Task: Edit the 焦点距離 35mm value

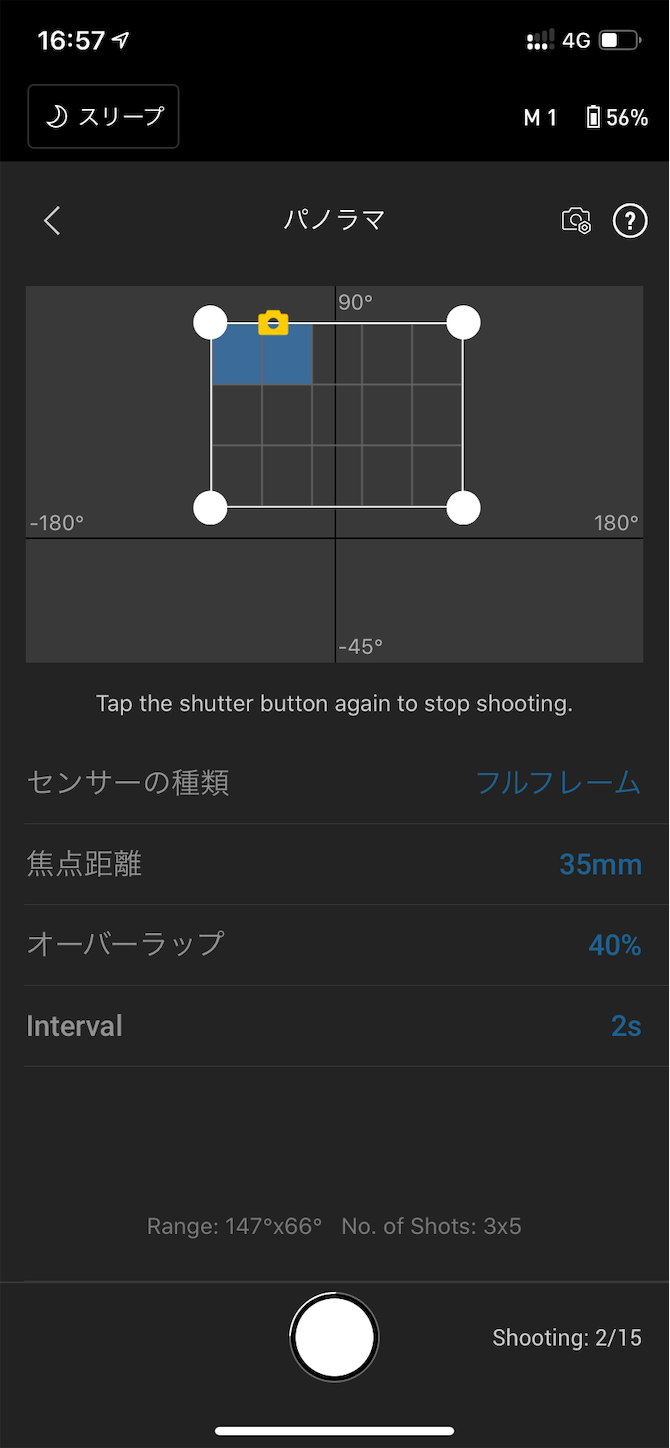Action: [600, 864]
